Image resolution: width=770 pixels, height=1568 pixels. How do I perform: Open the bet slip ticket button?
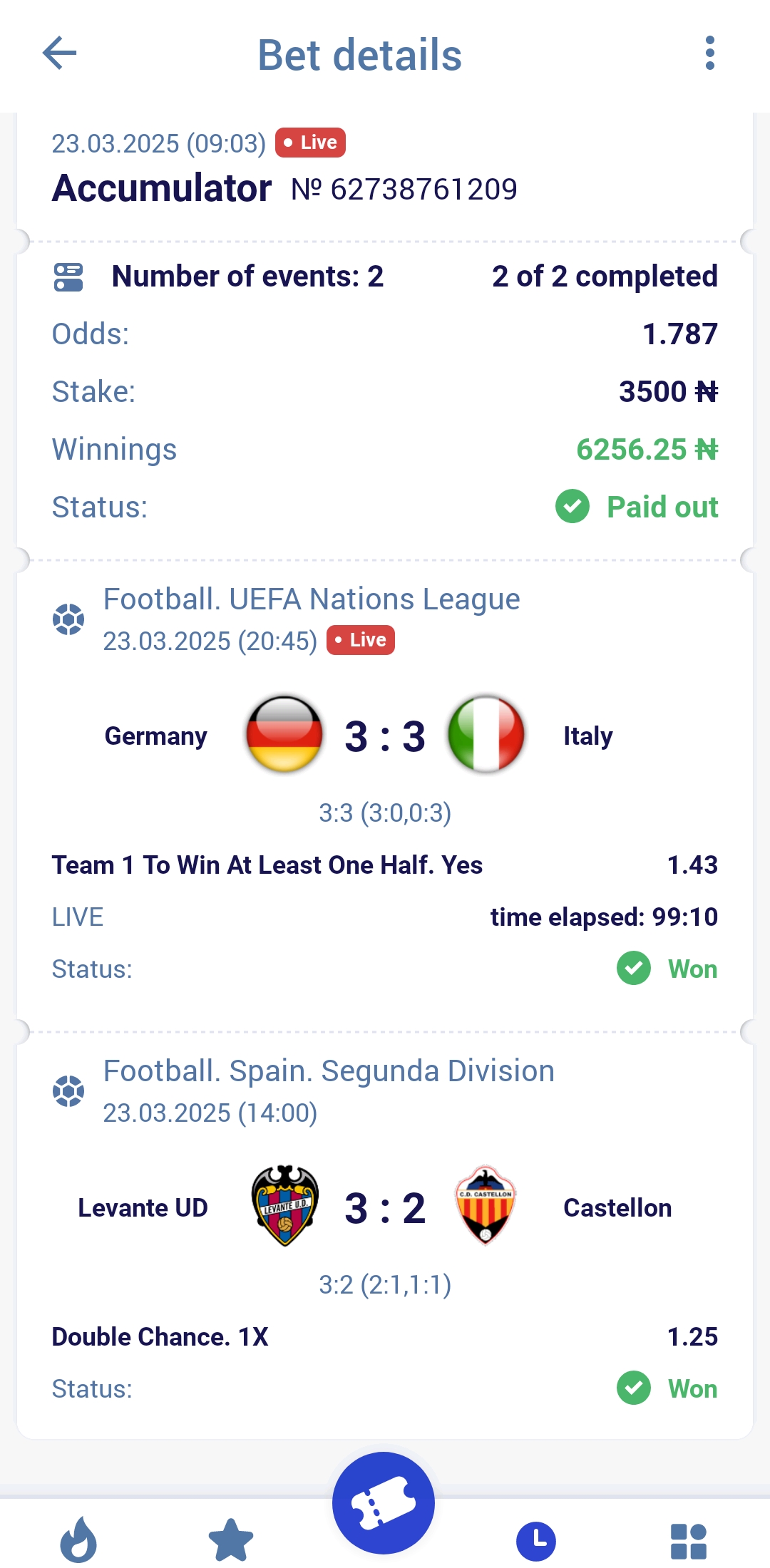click(x=384, y=1502)
